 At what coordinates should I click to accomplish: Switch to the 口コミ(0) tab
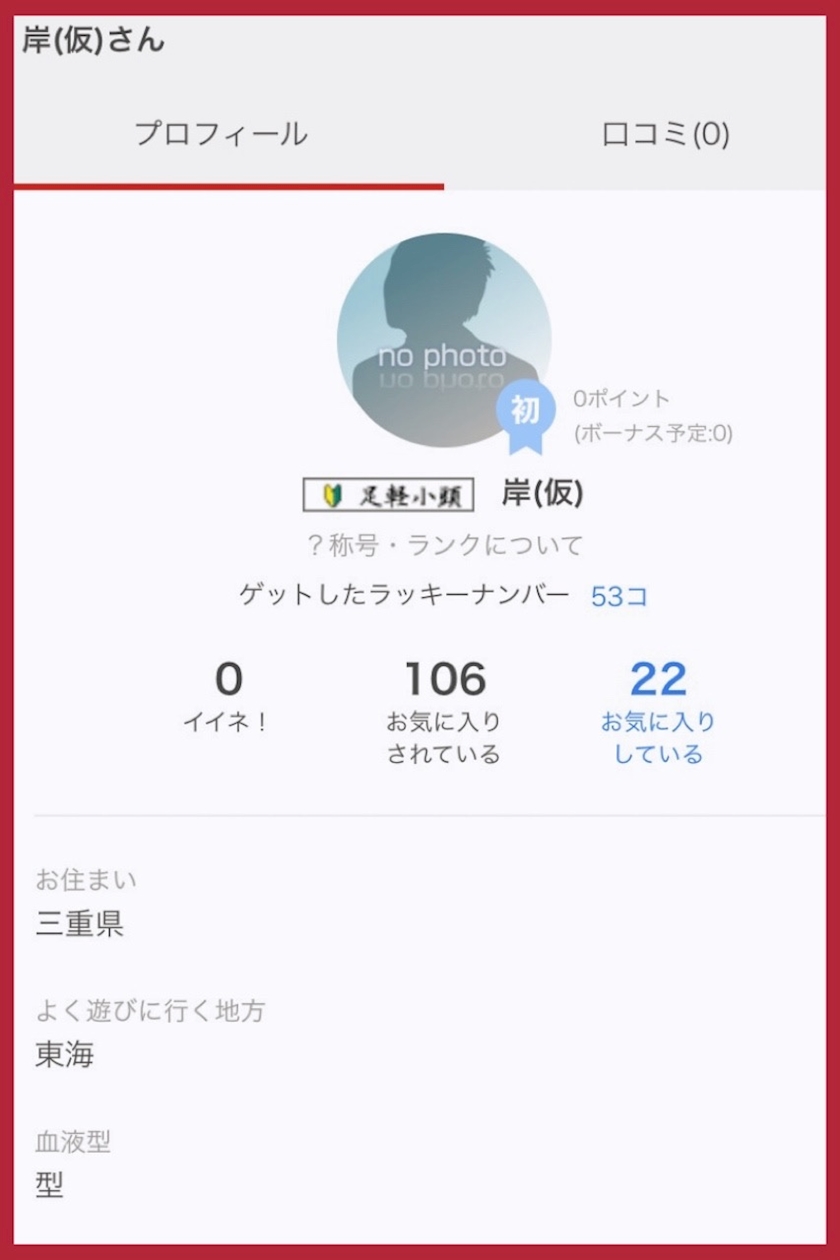pos(665,134)
